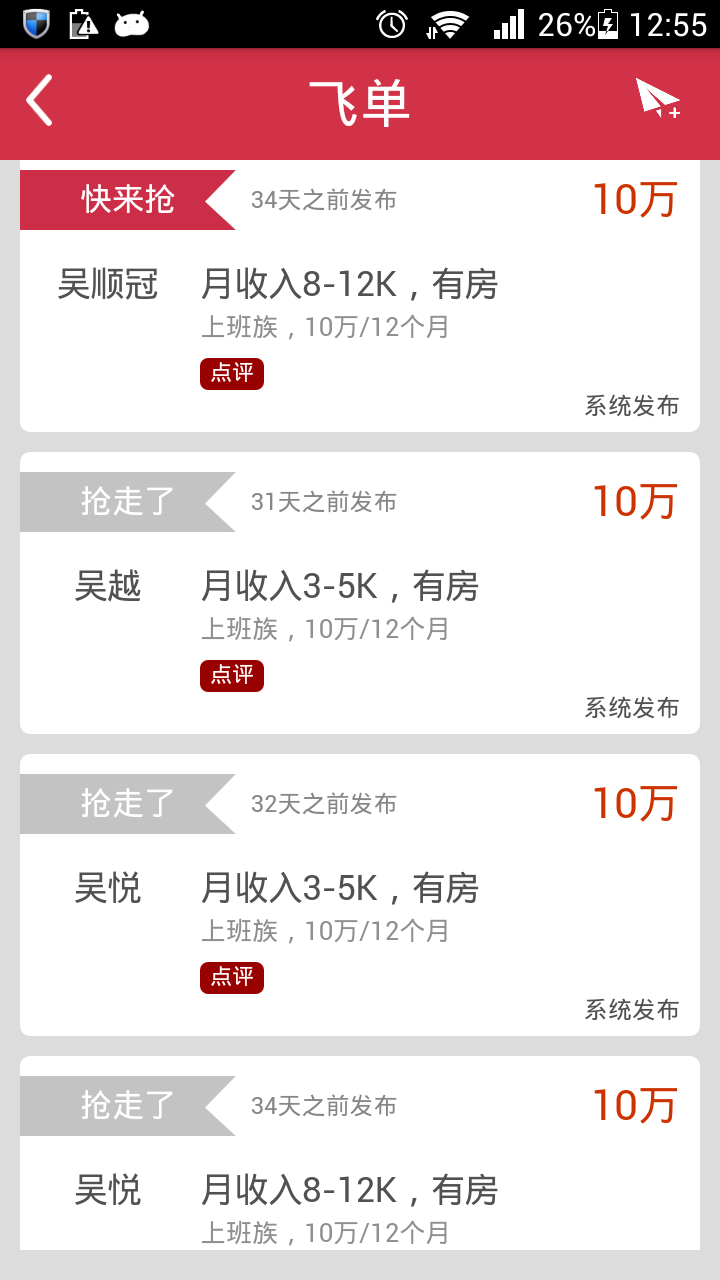Tap the paper plane icon to post a new order
720x1280 pixels.
tap(658, 100)
